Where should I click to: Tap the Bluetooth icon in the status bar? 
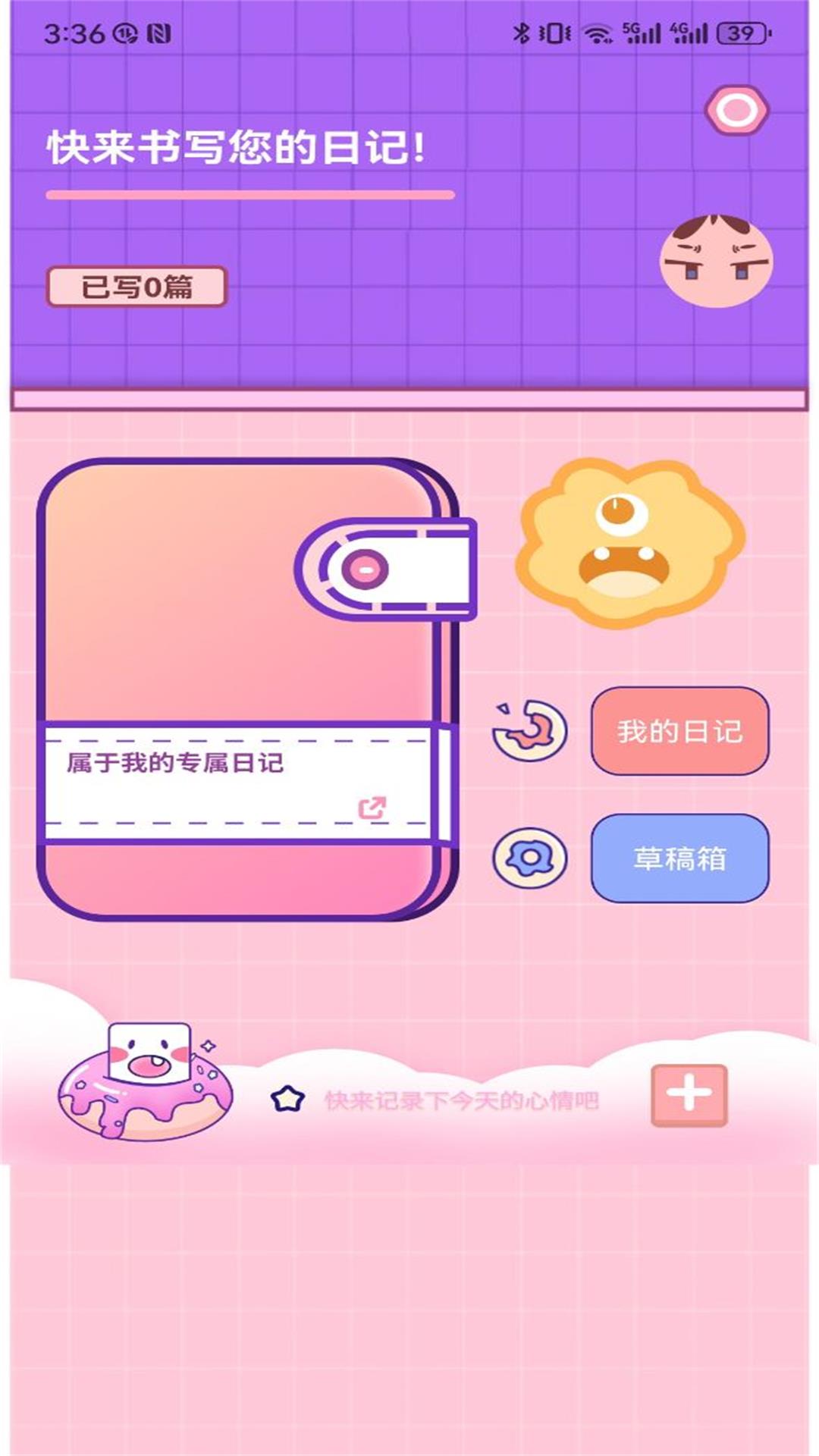[x=520, y=32]
